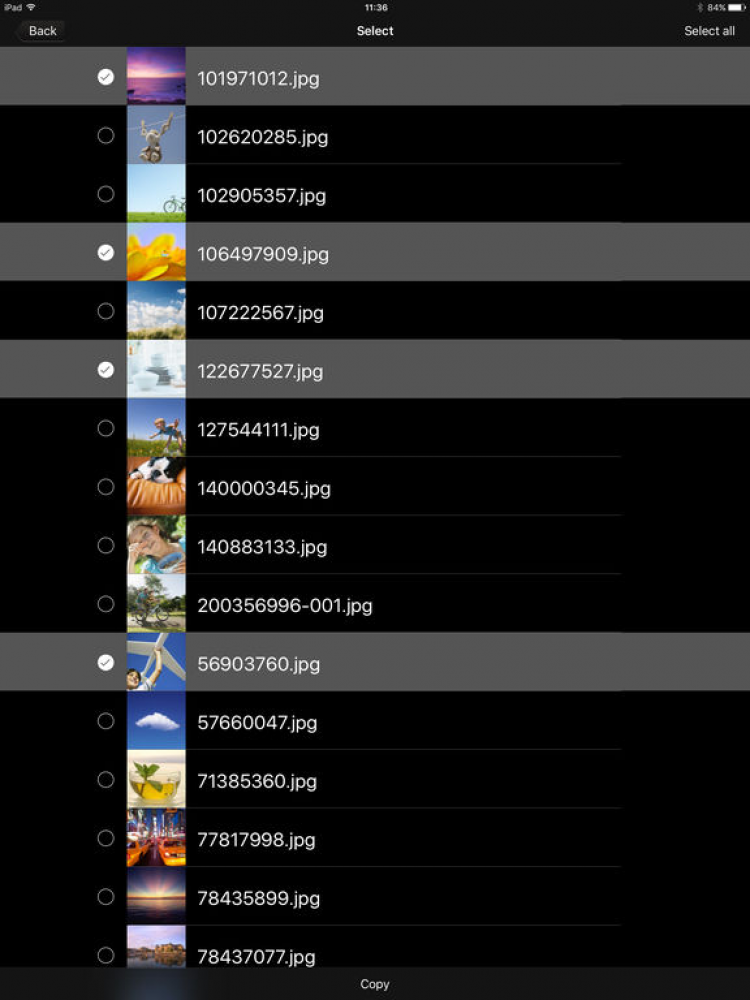
Task: Check 102905357.jpg
Action: click(x=106, y=194)
